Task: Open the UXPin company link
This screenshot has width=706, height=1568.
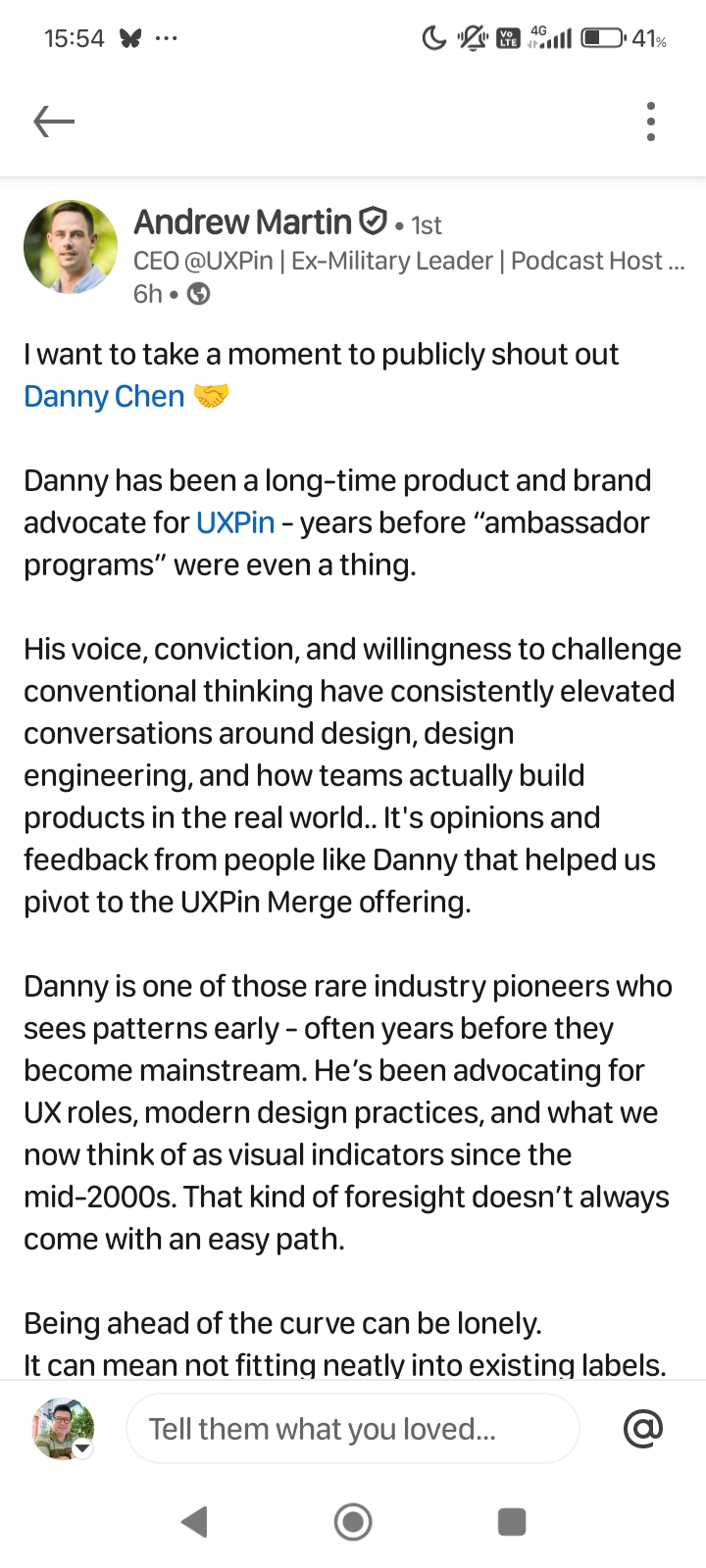Action: click(x=235, y=522)
